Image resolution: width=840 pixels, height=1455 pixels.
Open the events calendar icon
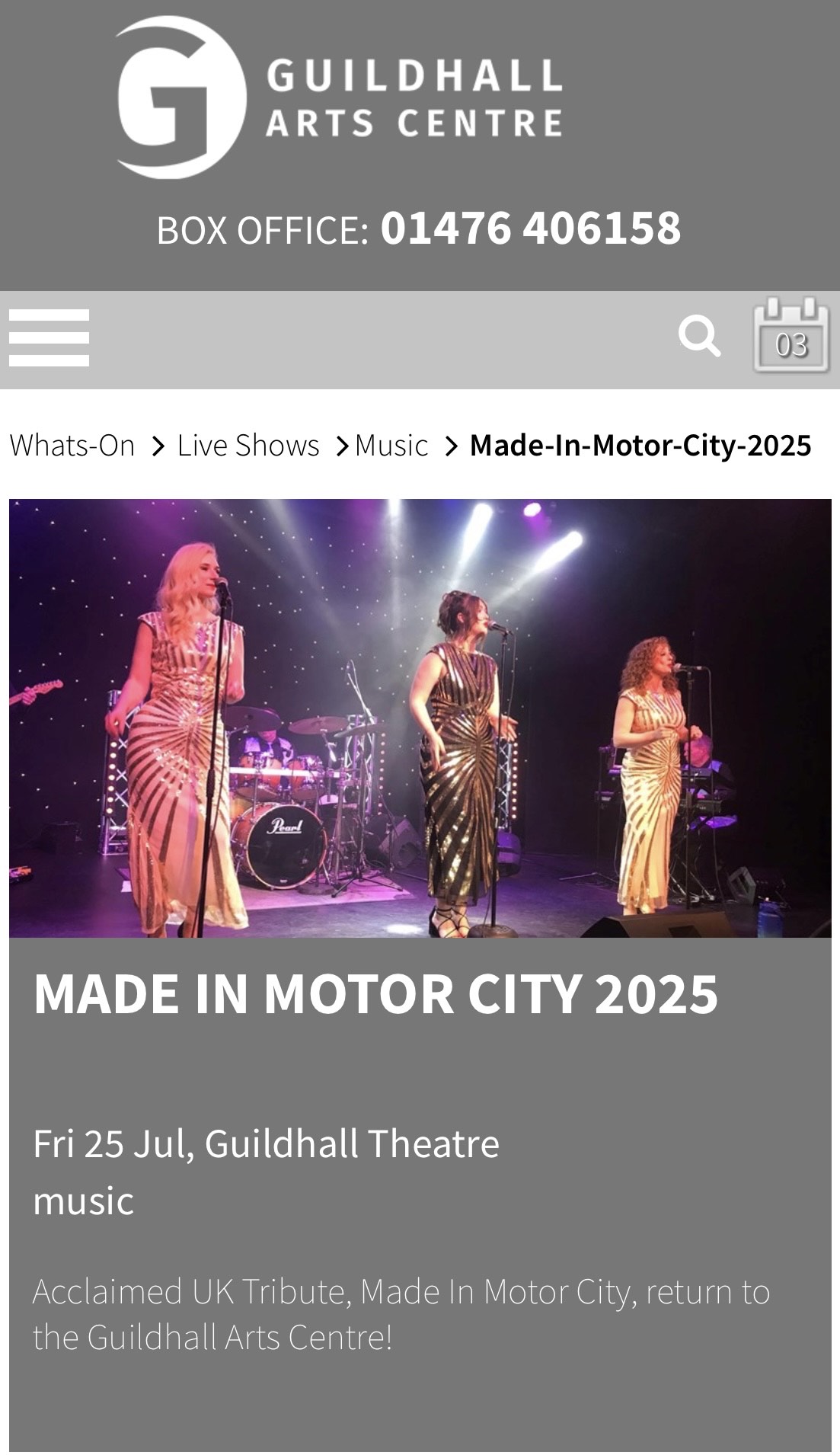pyautogui.click(x=791, y=336)
